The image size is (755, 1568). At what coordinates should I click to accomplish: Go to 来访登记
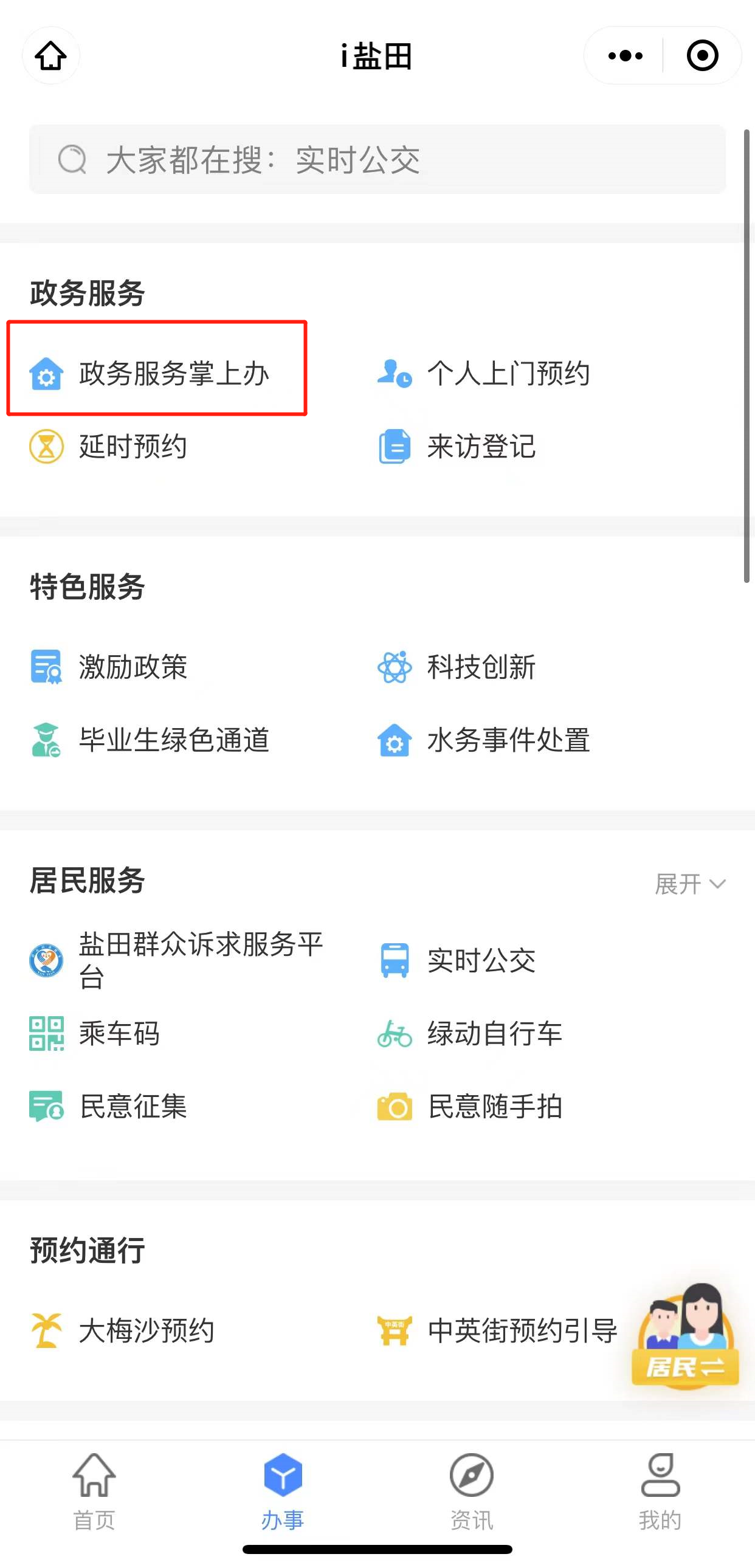pos(457,446)
